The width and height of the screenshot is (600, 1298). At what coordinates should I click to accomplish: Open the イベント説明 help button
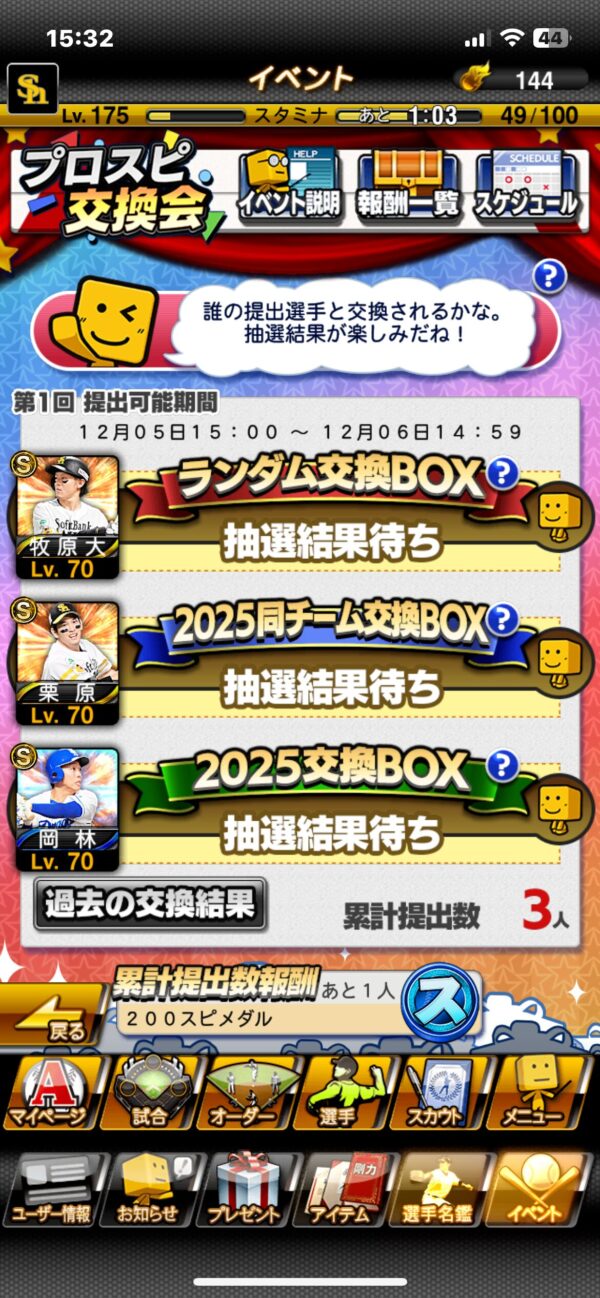tap(289, 185)
